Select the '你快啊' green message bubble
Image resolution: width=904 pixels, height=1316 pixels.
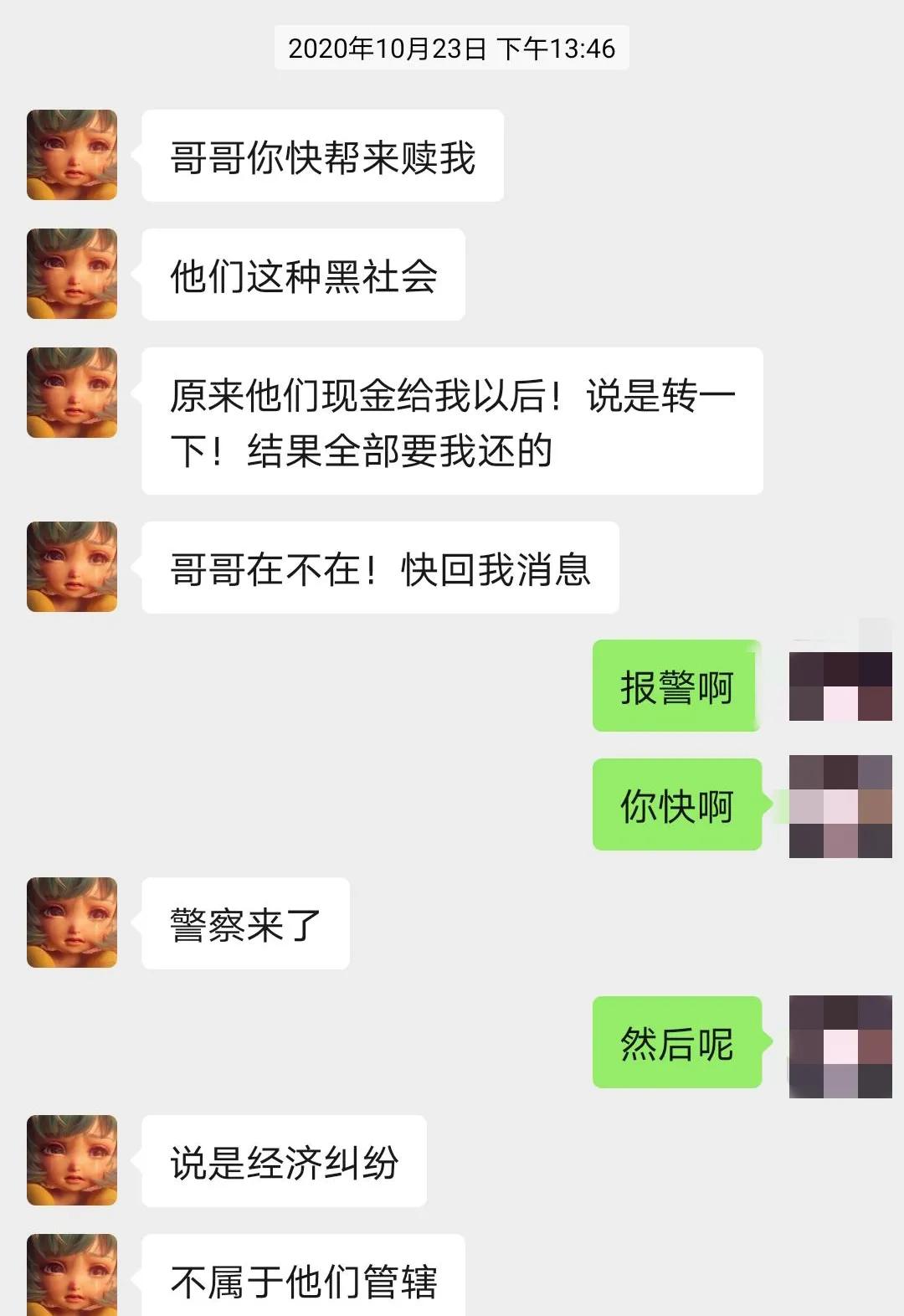coord(675,806)
